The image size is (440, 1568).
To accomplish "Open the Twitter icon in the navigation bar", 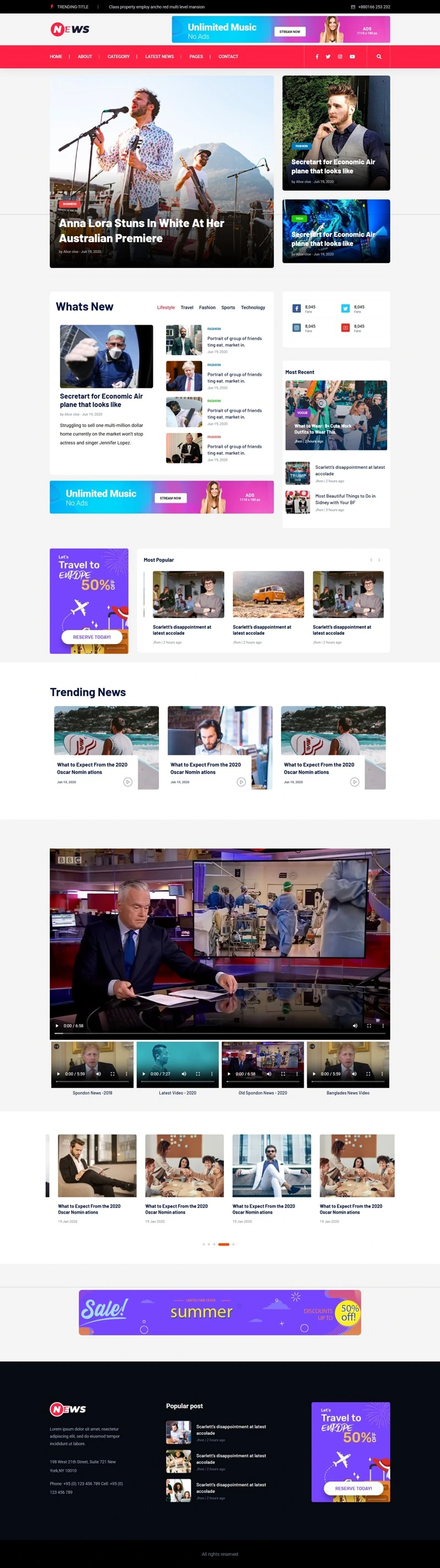I will tap(328, 57).
